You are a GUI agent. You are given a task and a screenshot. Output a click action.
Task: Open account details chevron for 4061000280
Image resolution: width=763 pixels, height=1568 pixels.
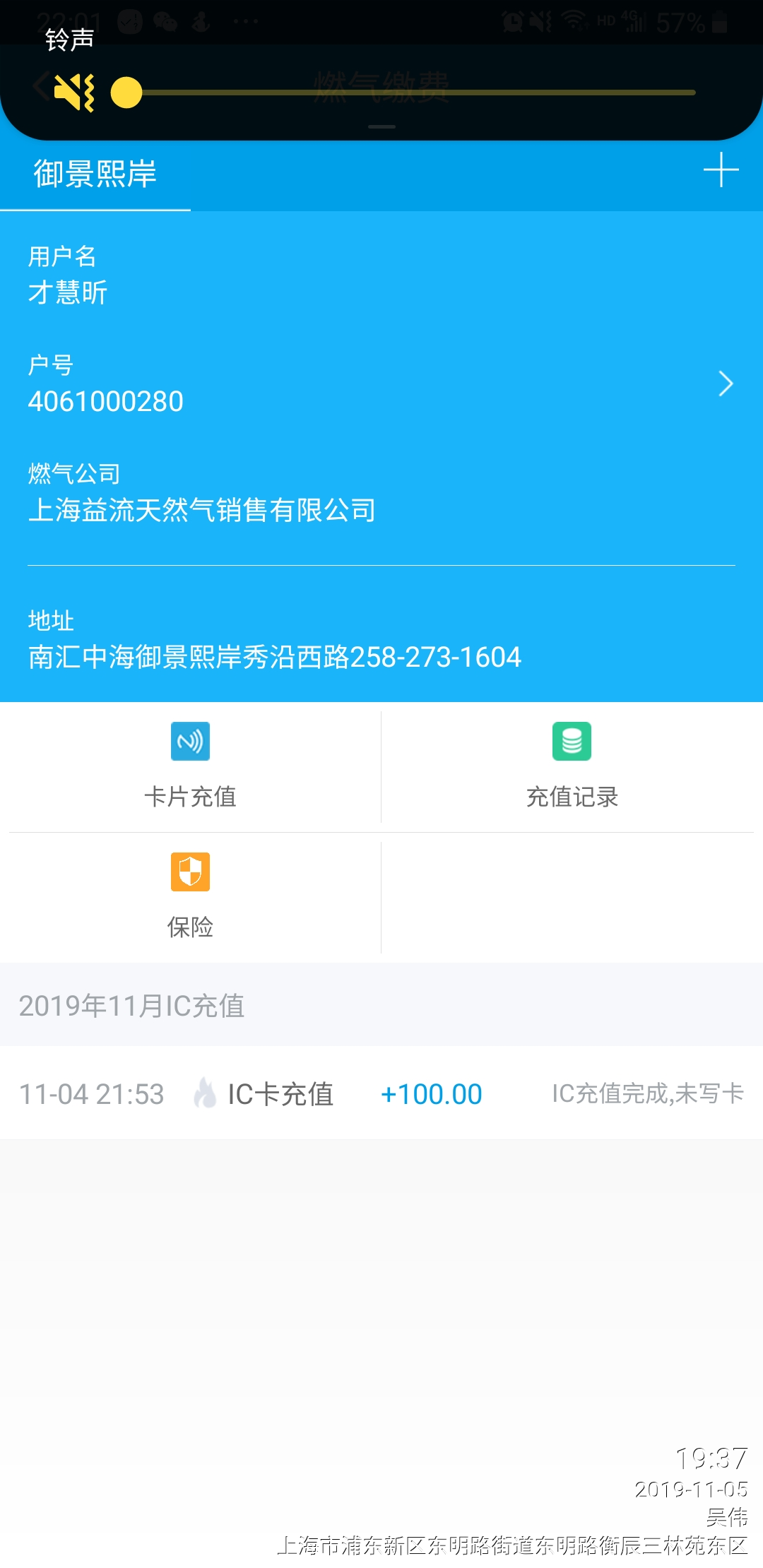pyautogui.click(x=725, y=384)
